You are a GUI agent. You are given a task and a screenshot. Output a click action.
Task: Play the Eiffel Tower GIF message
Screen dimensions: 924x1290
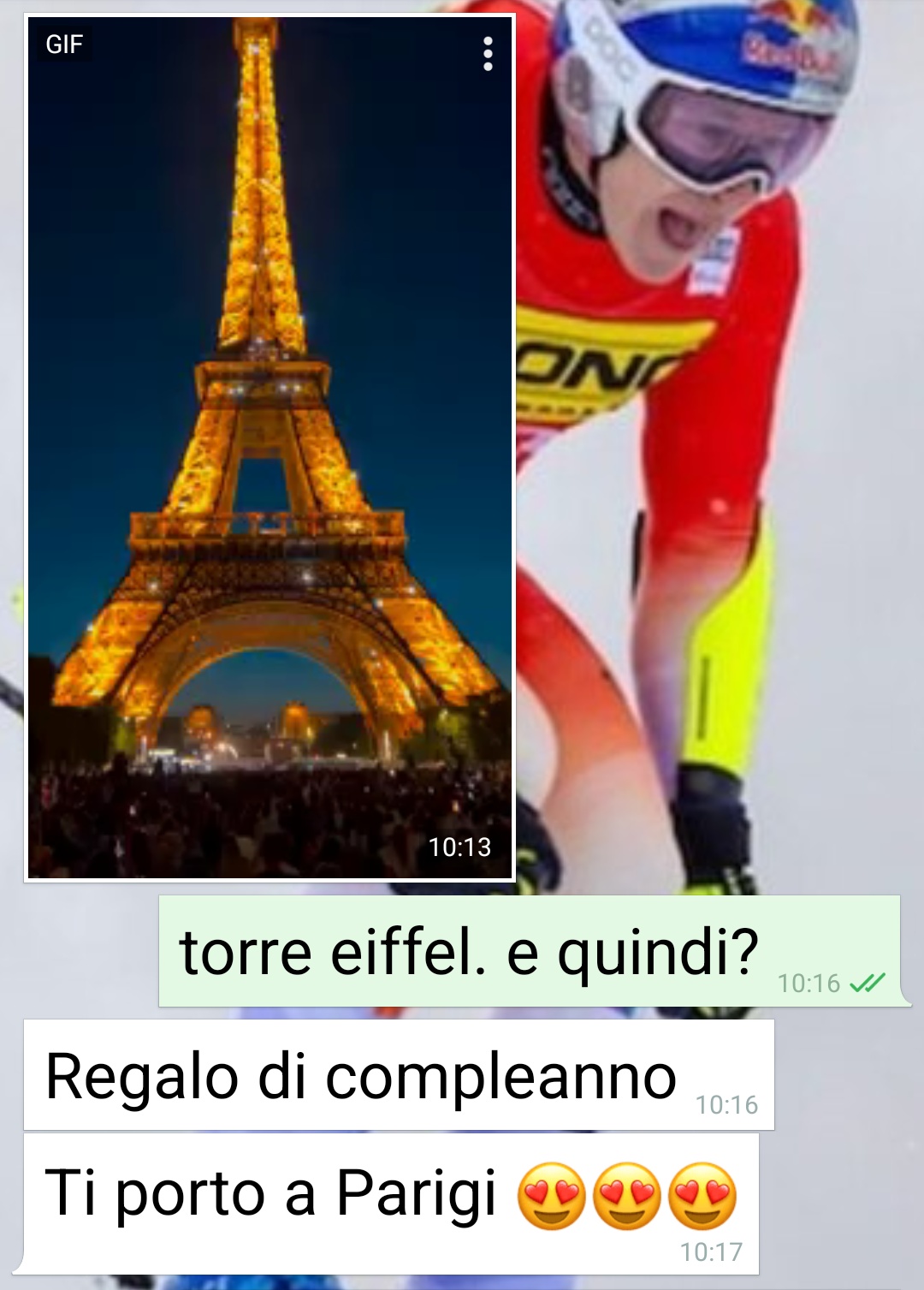coord(269,447)
